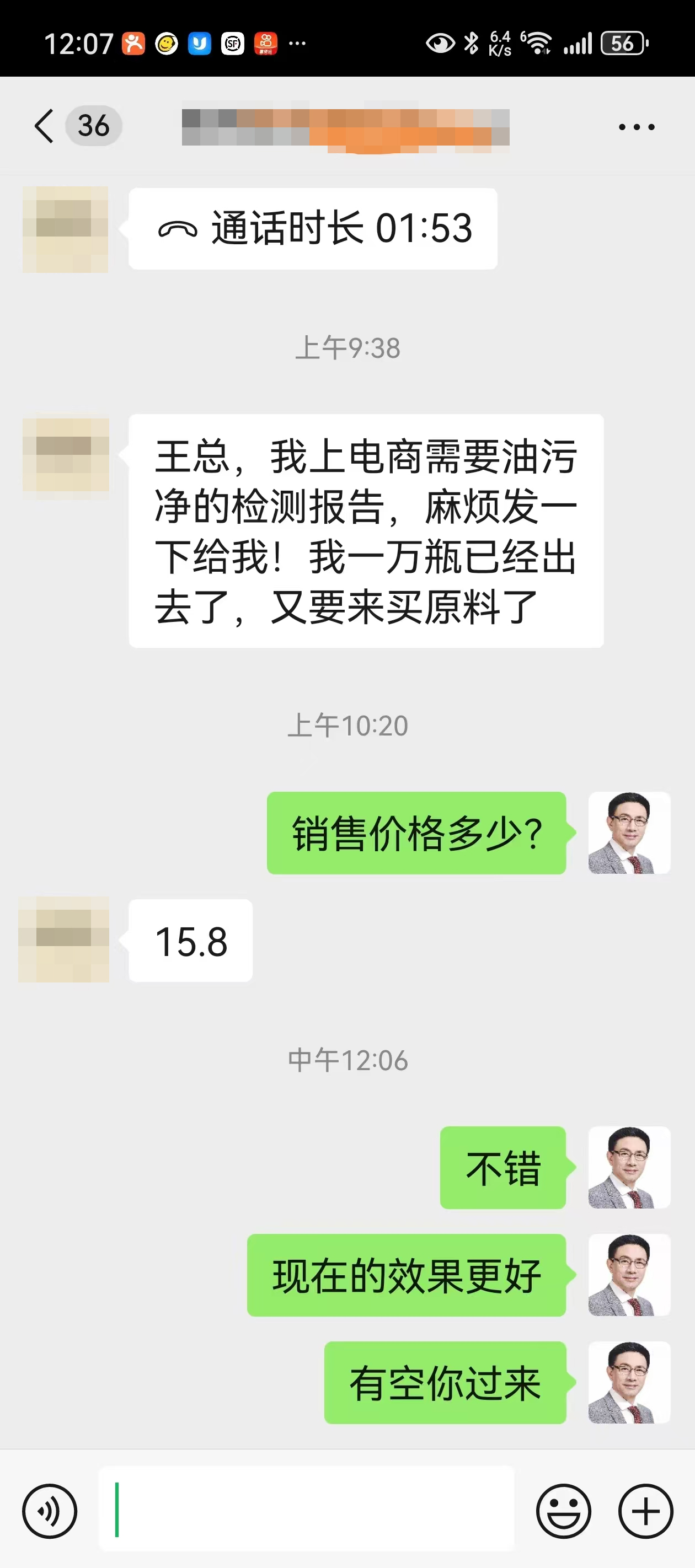
Task: Tap the call duration 01:53 message
Action: pos(313,228)
